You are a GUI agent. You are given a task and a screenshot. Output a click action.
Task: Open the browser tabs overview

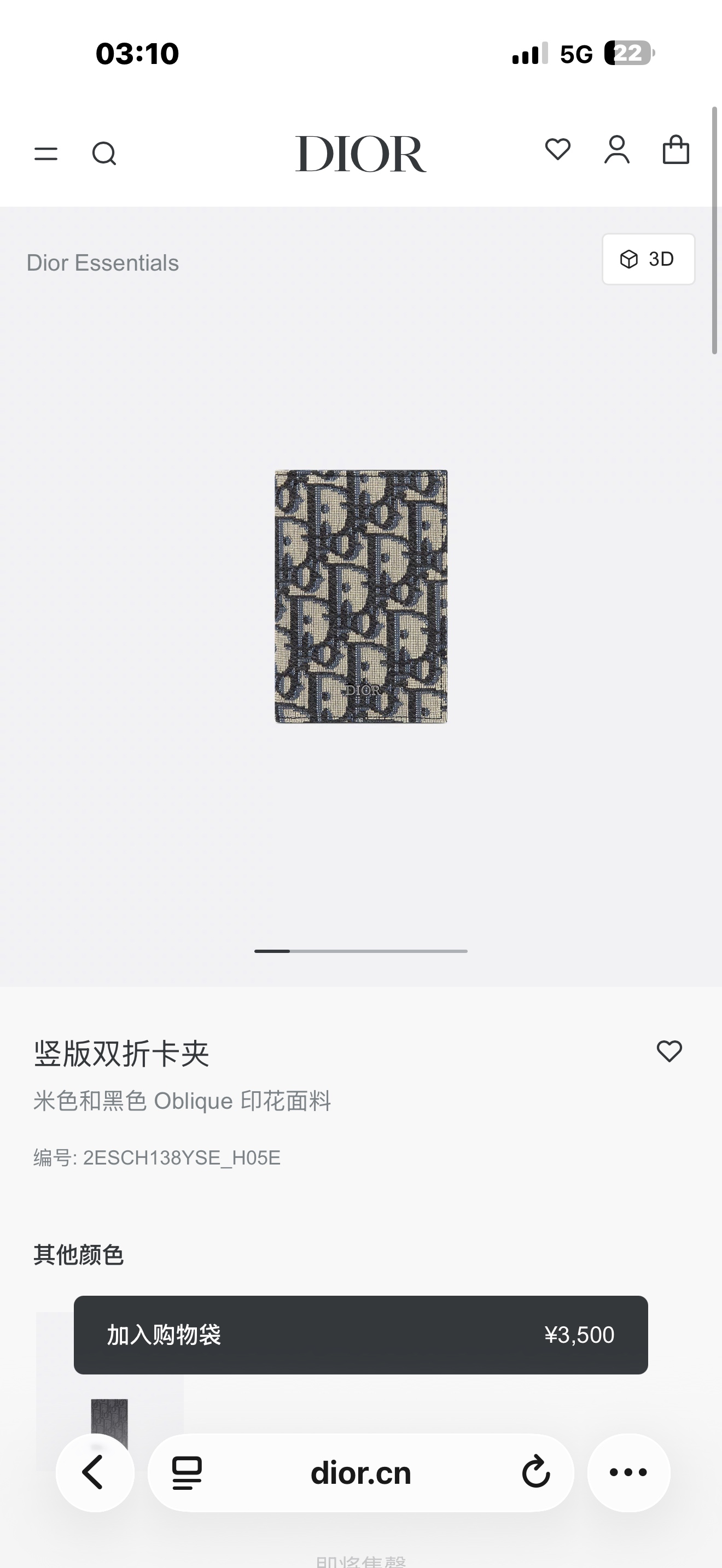point(187,1473)
